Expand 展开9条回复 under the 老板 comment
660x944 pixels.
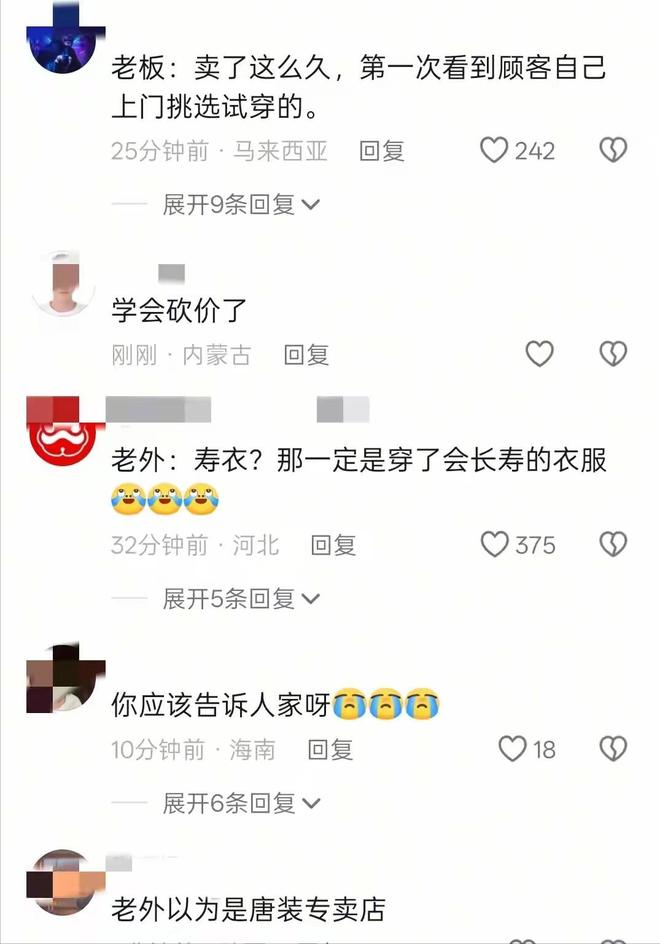240,205
